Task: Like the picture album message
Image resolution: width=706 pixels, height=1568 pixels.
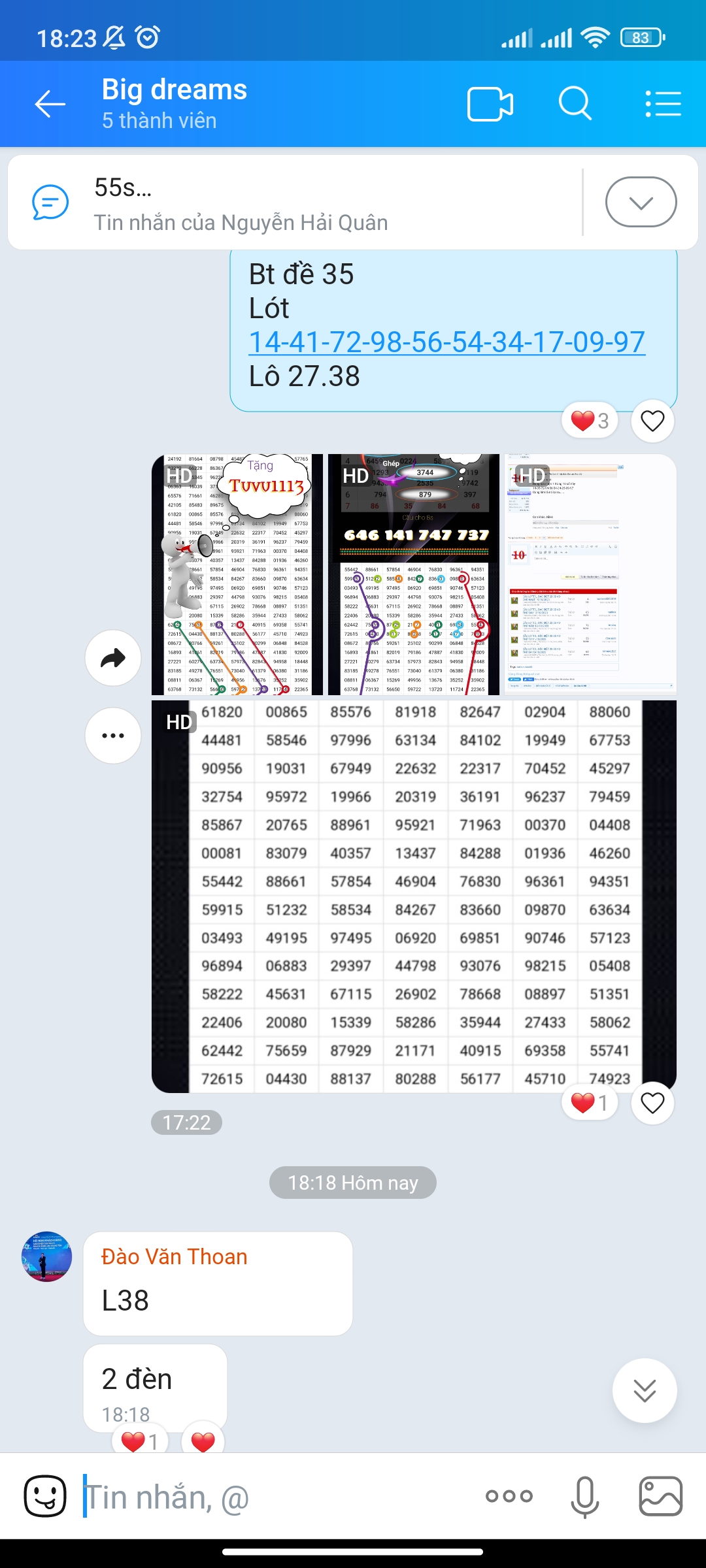Action: [652, 1103]
